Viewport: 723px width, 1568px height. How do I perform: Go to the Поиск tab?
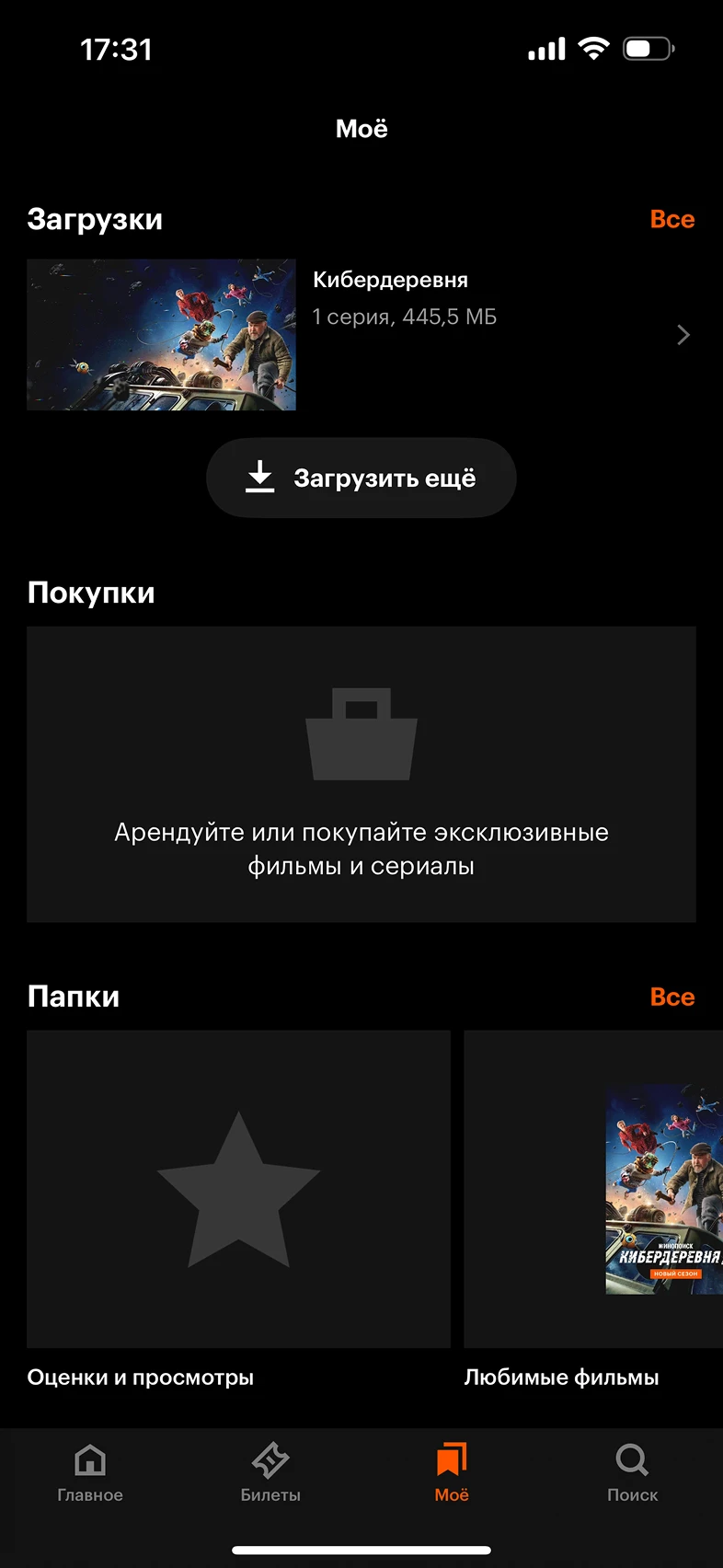(x=633, y=1473)
